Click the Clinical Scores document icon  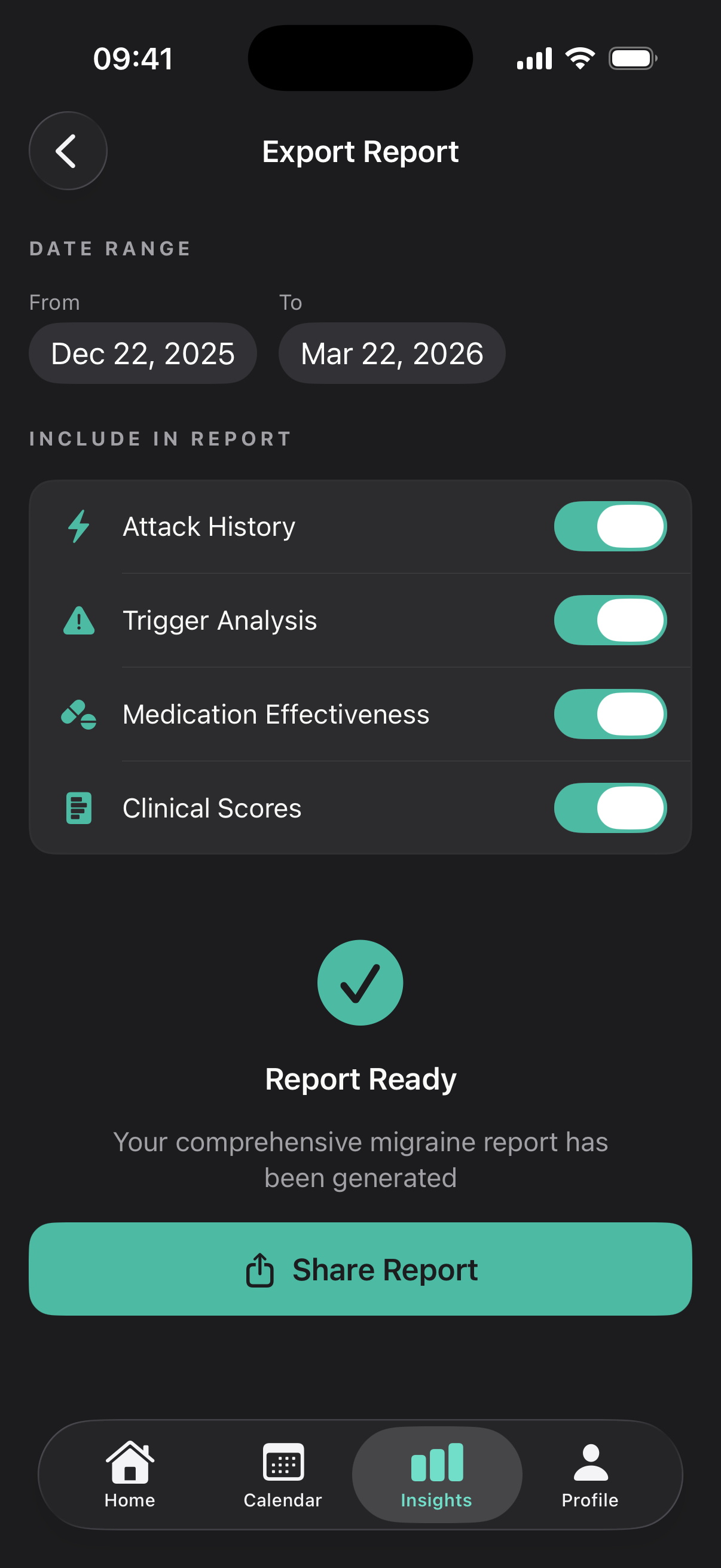[x=78, y=808]
